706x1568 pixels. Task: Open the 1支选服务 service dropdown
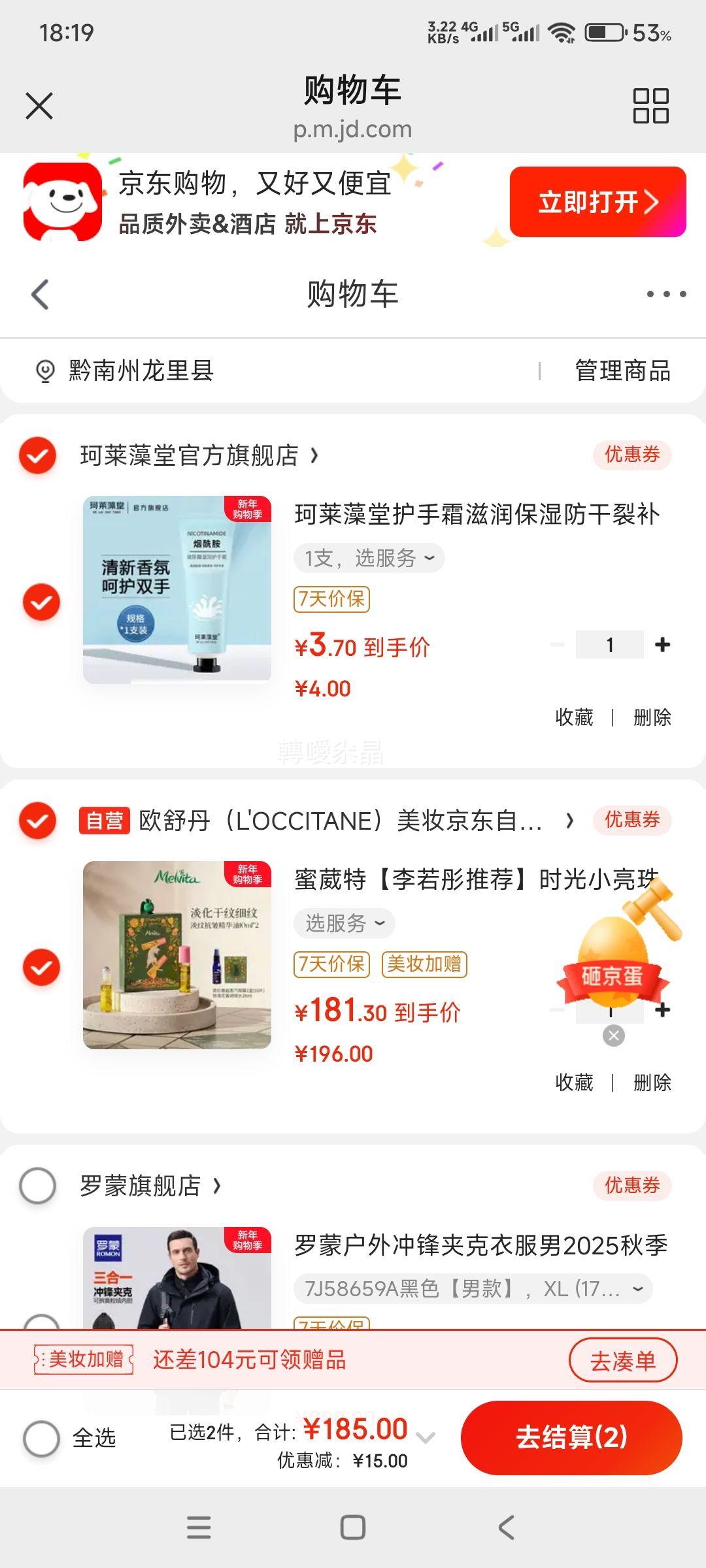tap(369, 557)
